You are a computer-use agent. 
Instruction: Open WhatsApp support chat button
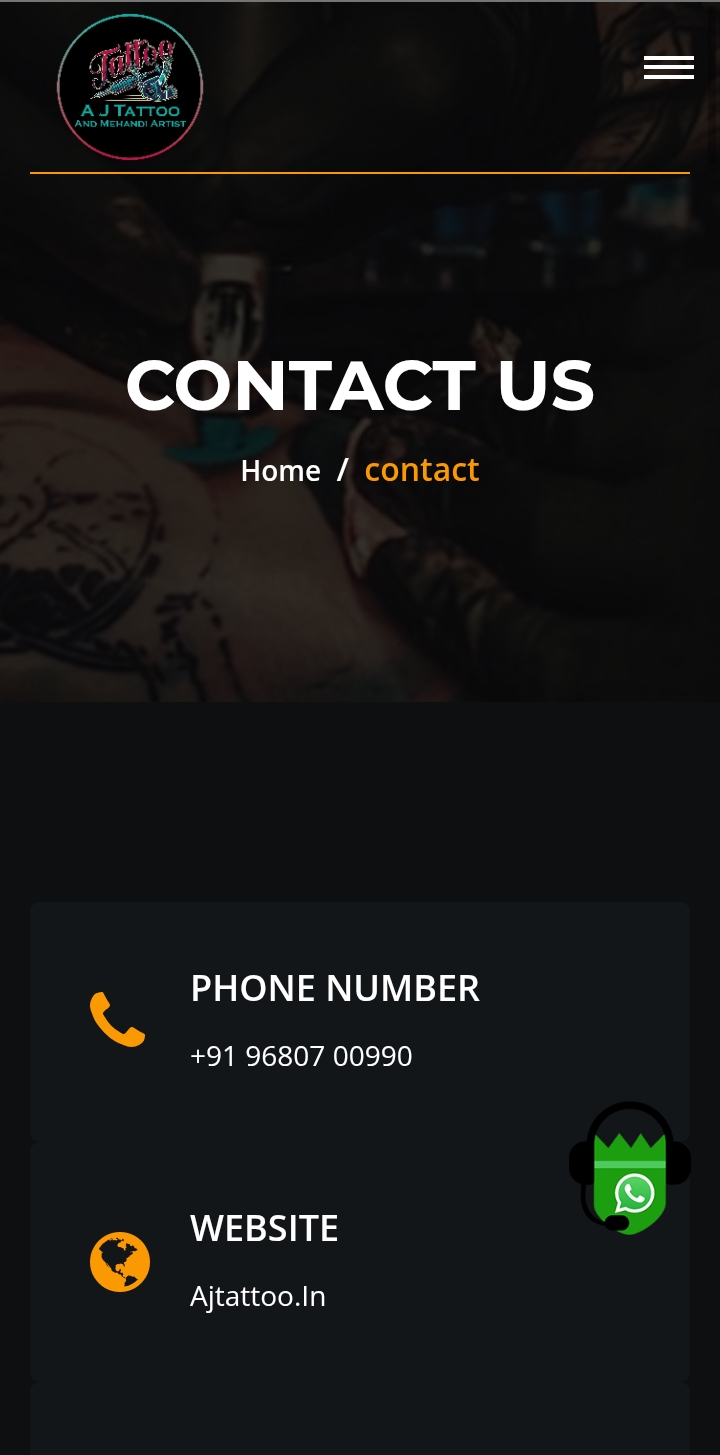[x=630, y=1170]
